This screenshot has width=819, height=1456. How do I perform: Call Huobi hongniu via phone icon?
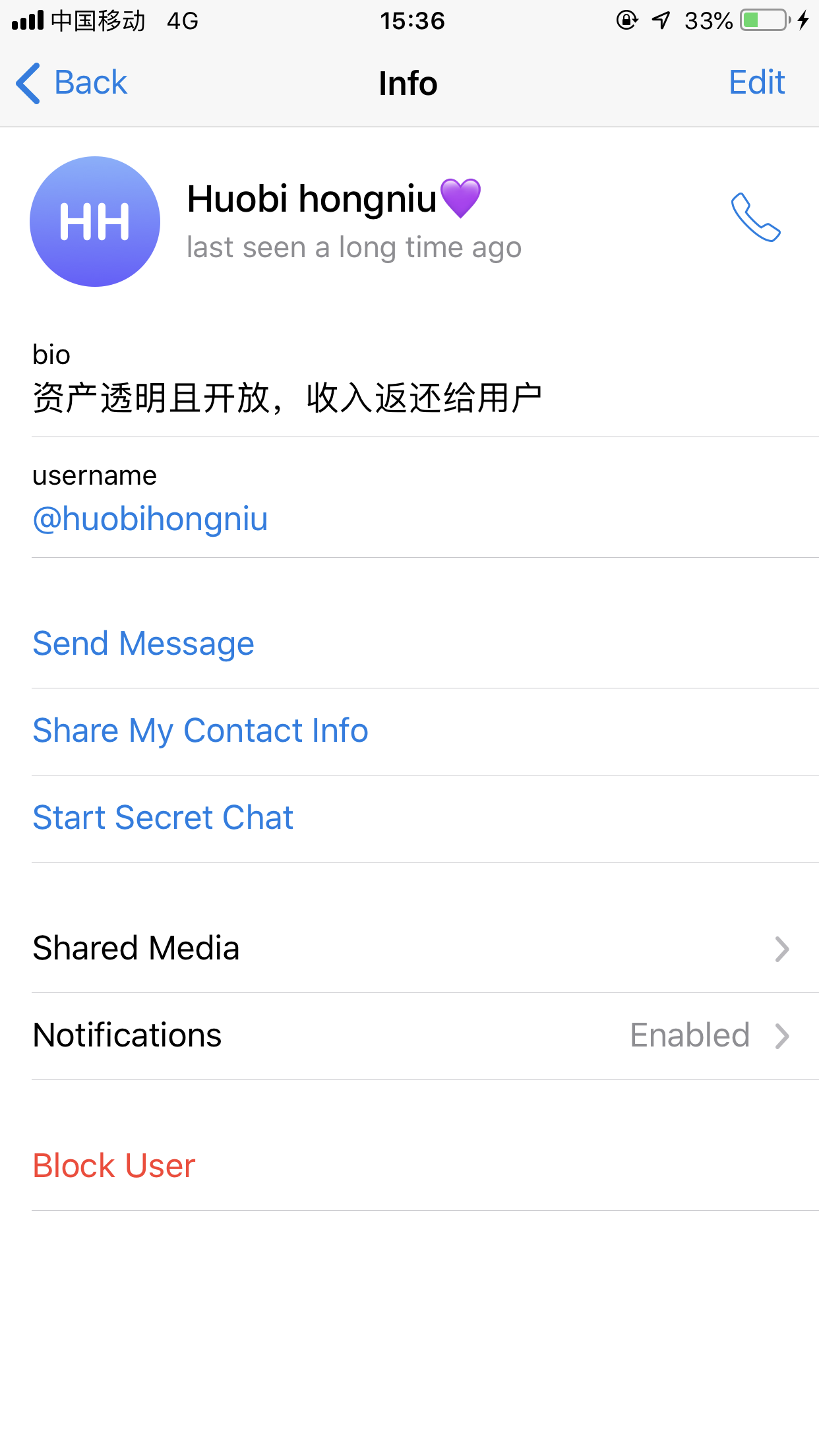(756, 218)
